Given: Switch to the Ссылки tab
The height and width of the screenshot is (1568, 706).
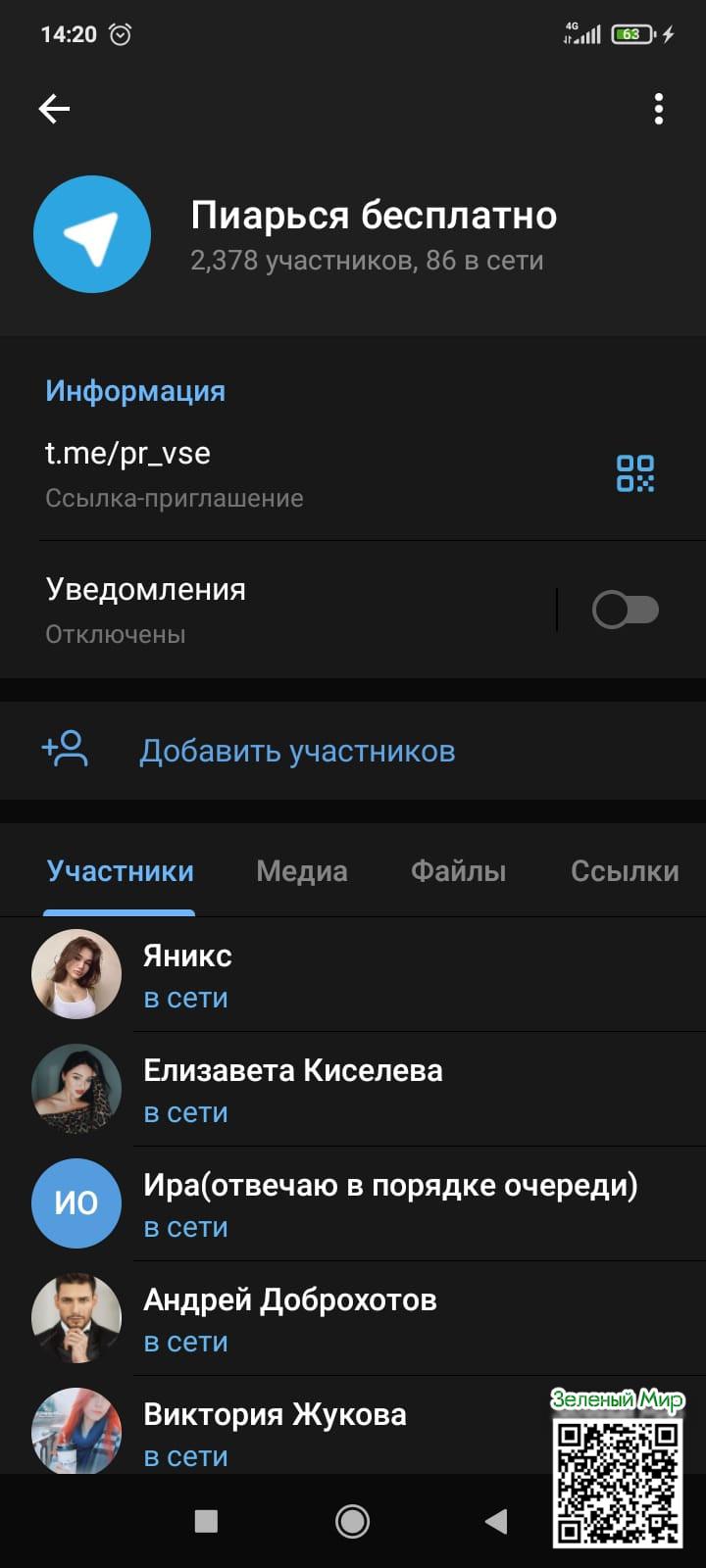Looking at the screenshot, I should click(x=624, y=871).
